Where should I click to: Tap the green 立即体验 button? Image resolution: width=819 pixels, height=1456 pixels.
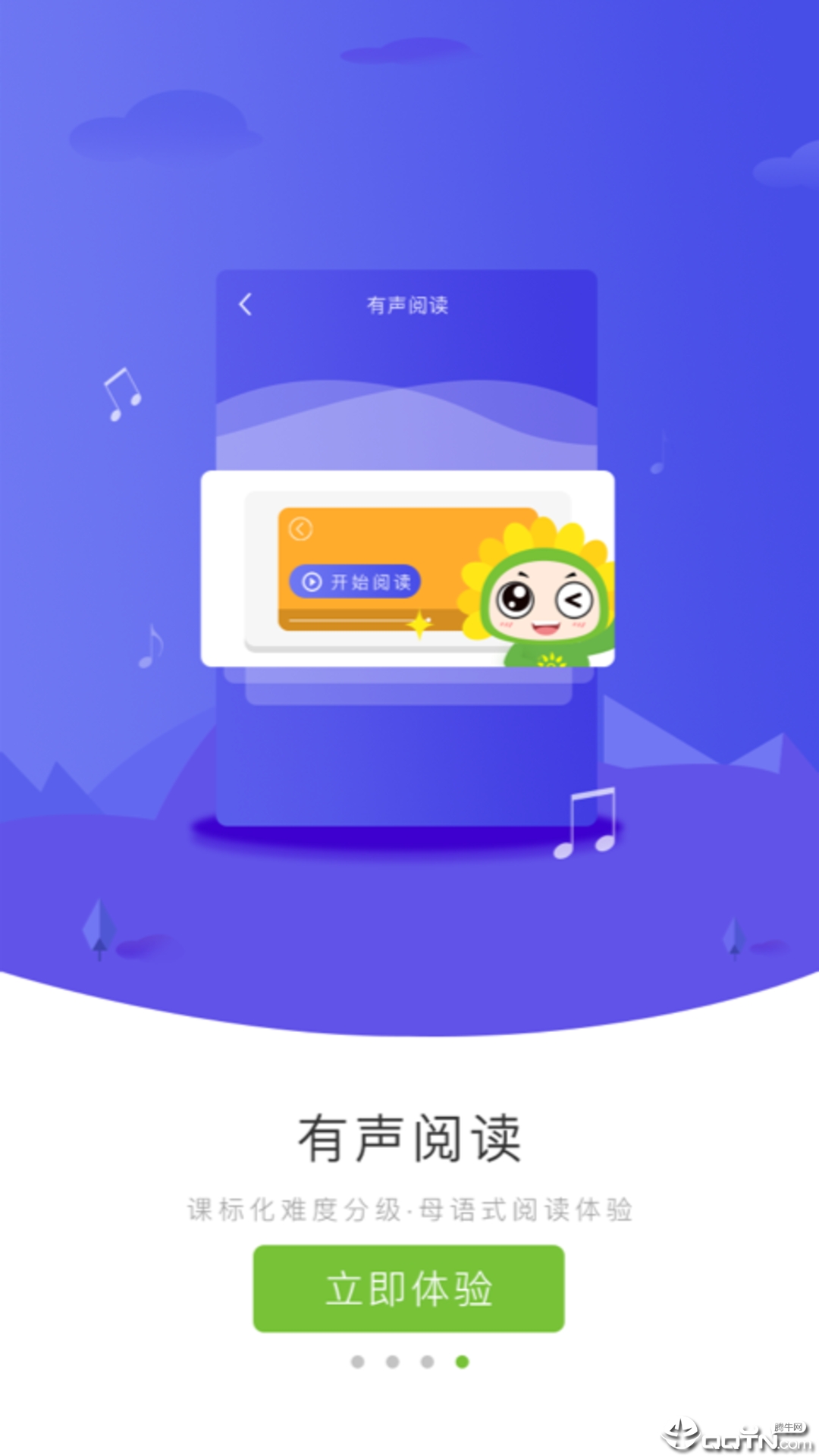pyautogui.click(x=409, y=1288)
